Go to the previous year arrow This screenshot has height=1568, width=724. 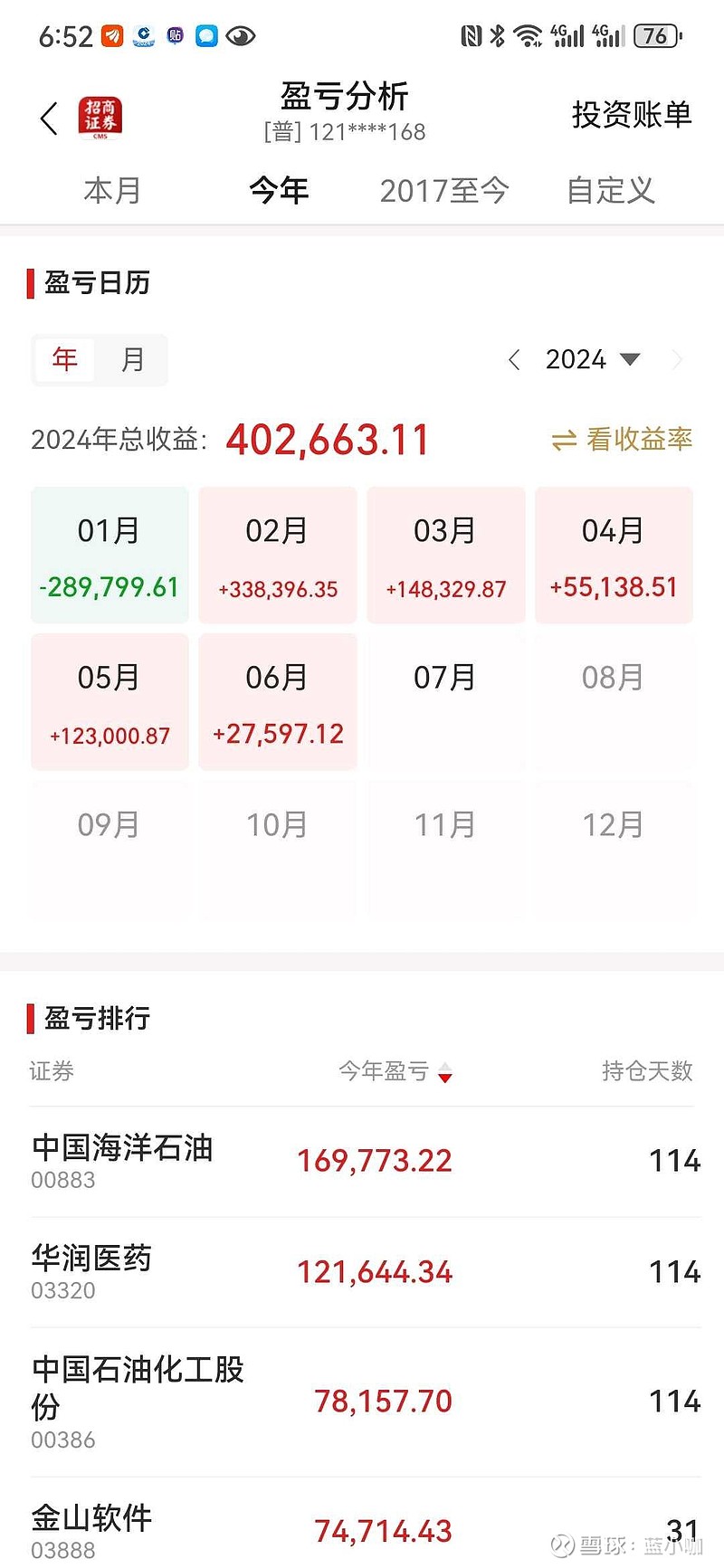(x=514, y=359)
